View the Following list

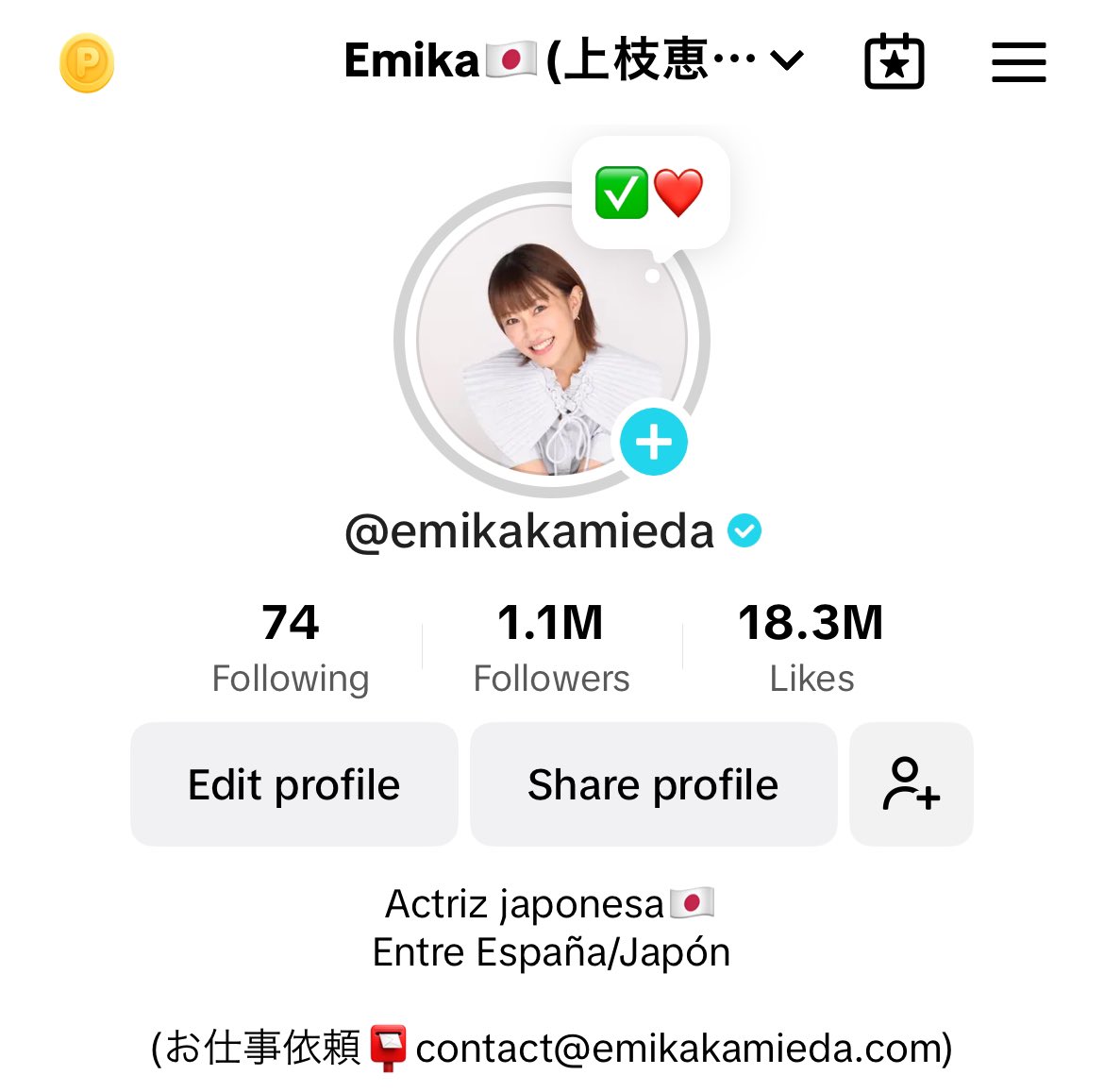pyautogui.click(x=291, y=648)
